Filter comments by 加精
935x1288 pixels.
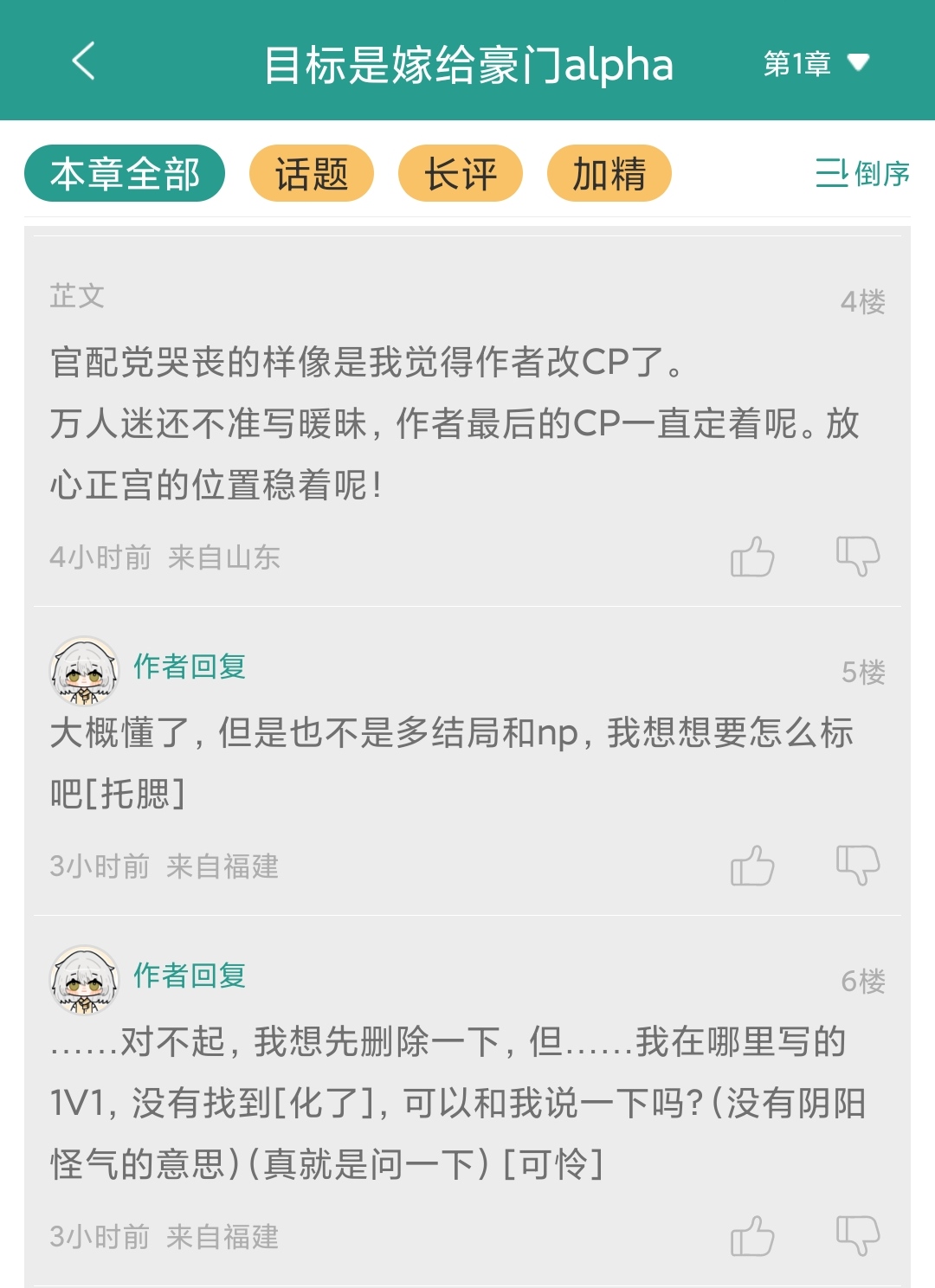pyautogui.click(x=609, y=174)
